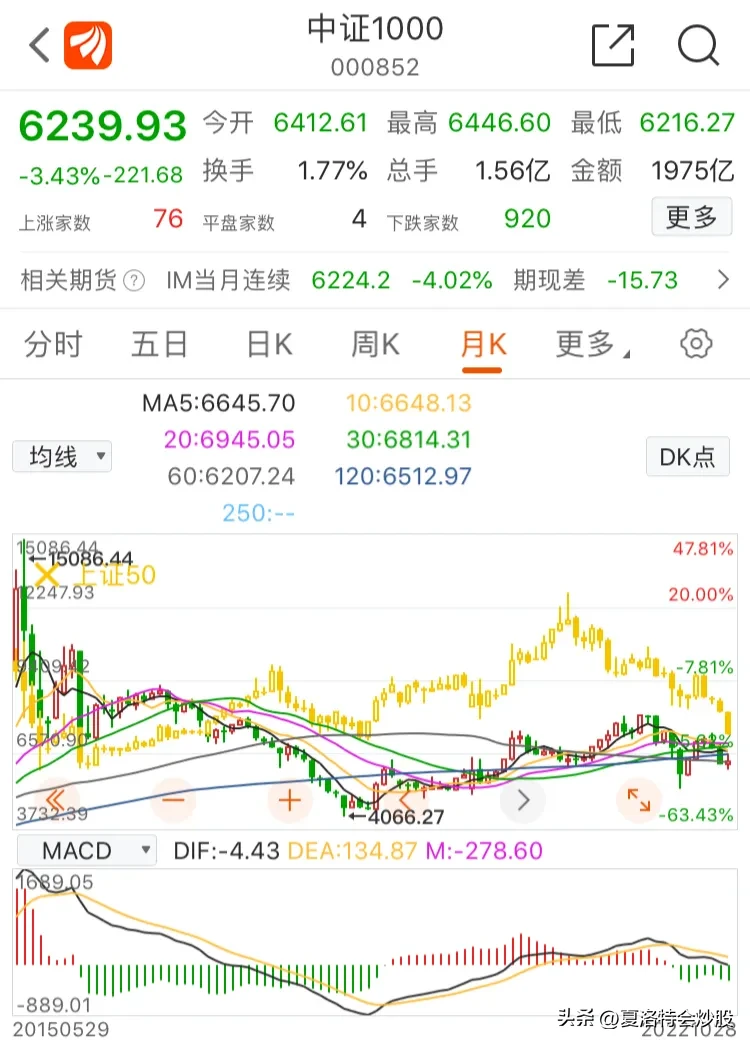The image size is (750, 1044).
Task: Go back using the top-left arrow
Action: pyautogui.click(x=40, y=45)
